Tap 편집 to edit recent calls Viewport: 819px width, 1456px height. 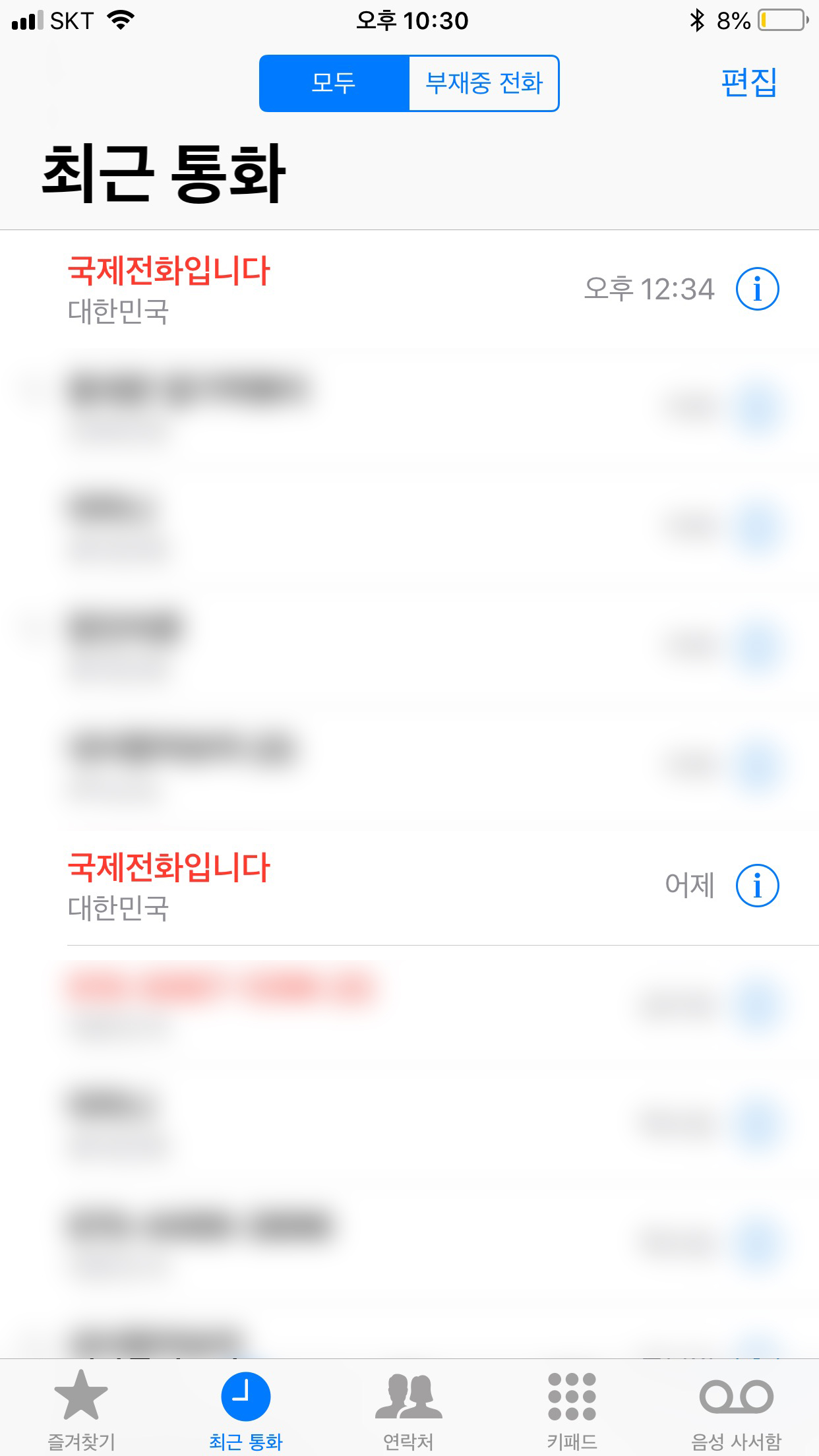point(748,83)
